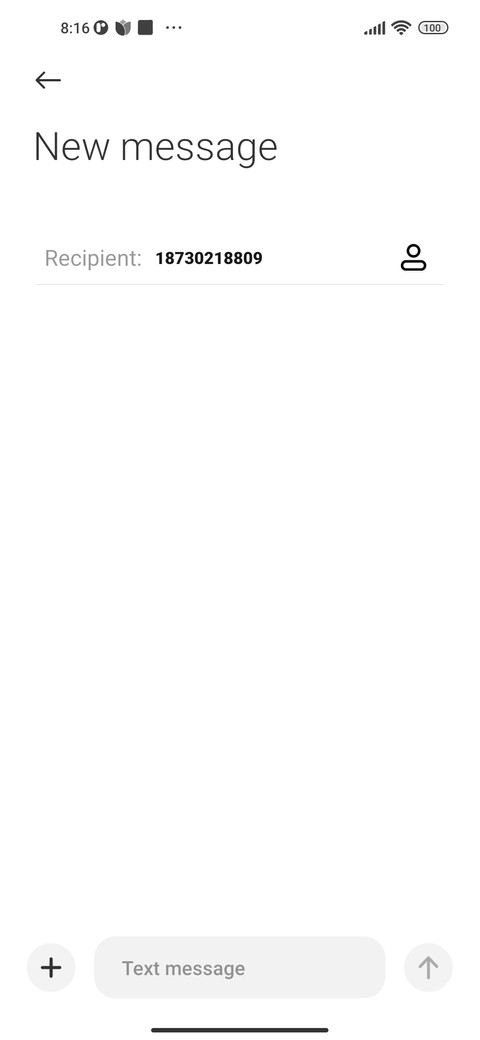Open the contact picker icon
The width and height of the screenshot is (480, 1040).
coord(413,257)
